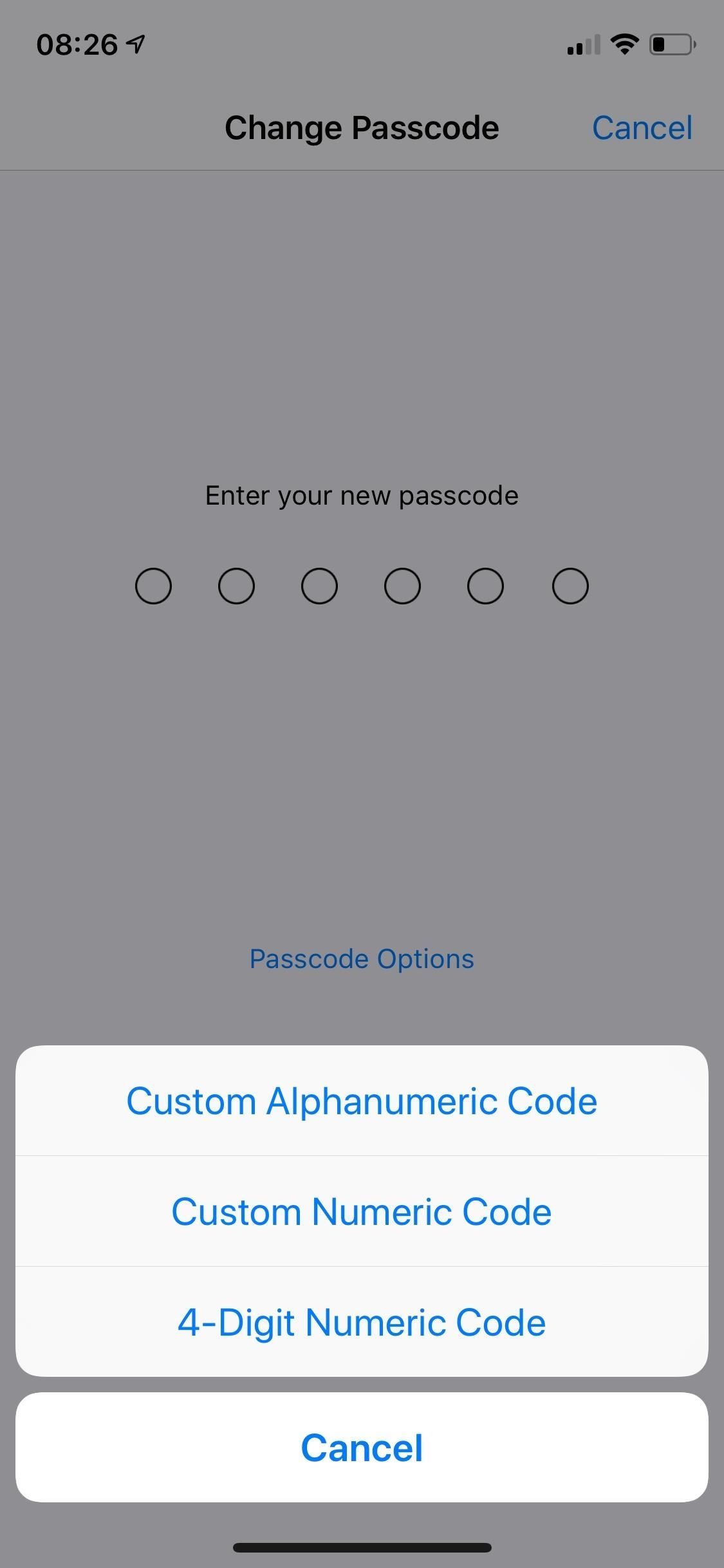Image resolution: width=724 pixels, height=1568 pixels.
Task: Select Custom Numeric Code
Action: (x=362, y=1212)
